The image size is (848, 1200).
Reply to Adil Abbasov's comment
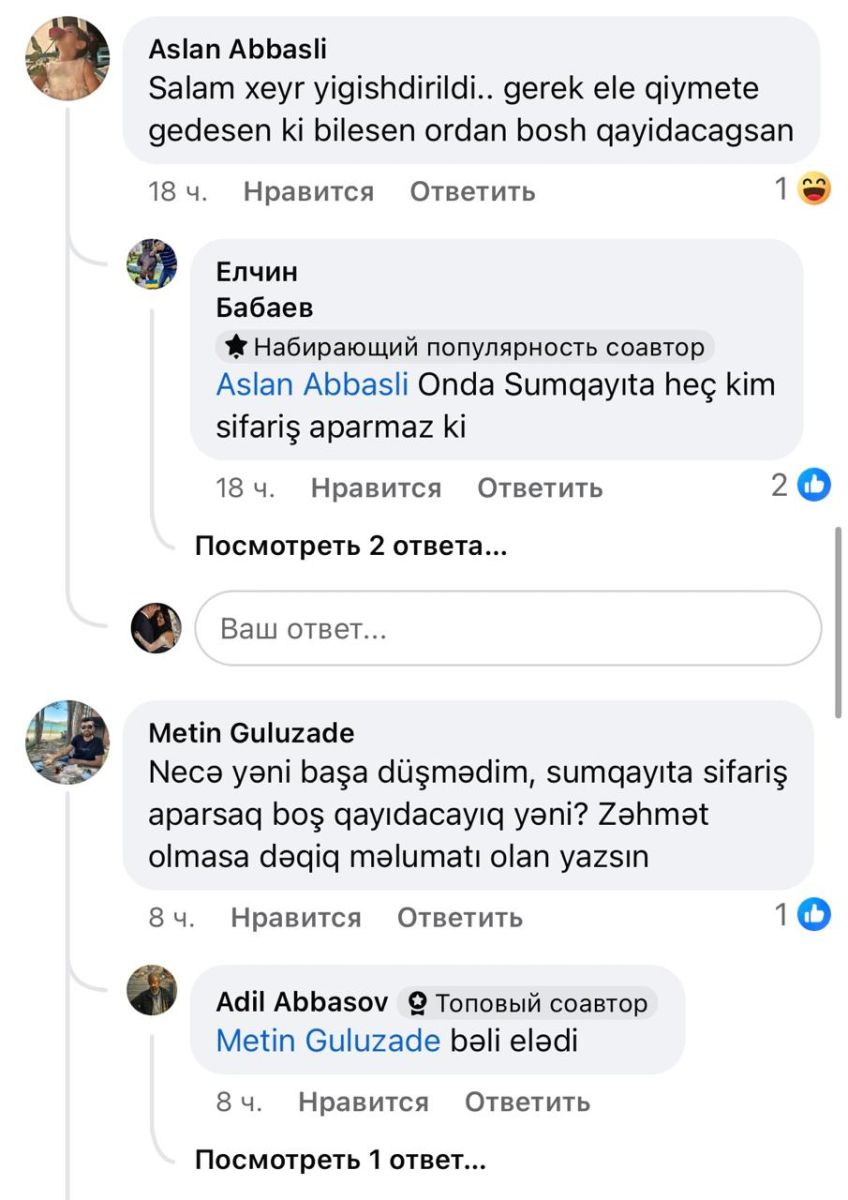tap(527, 1102)
